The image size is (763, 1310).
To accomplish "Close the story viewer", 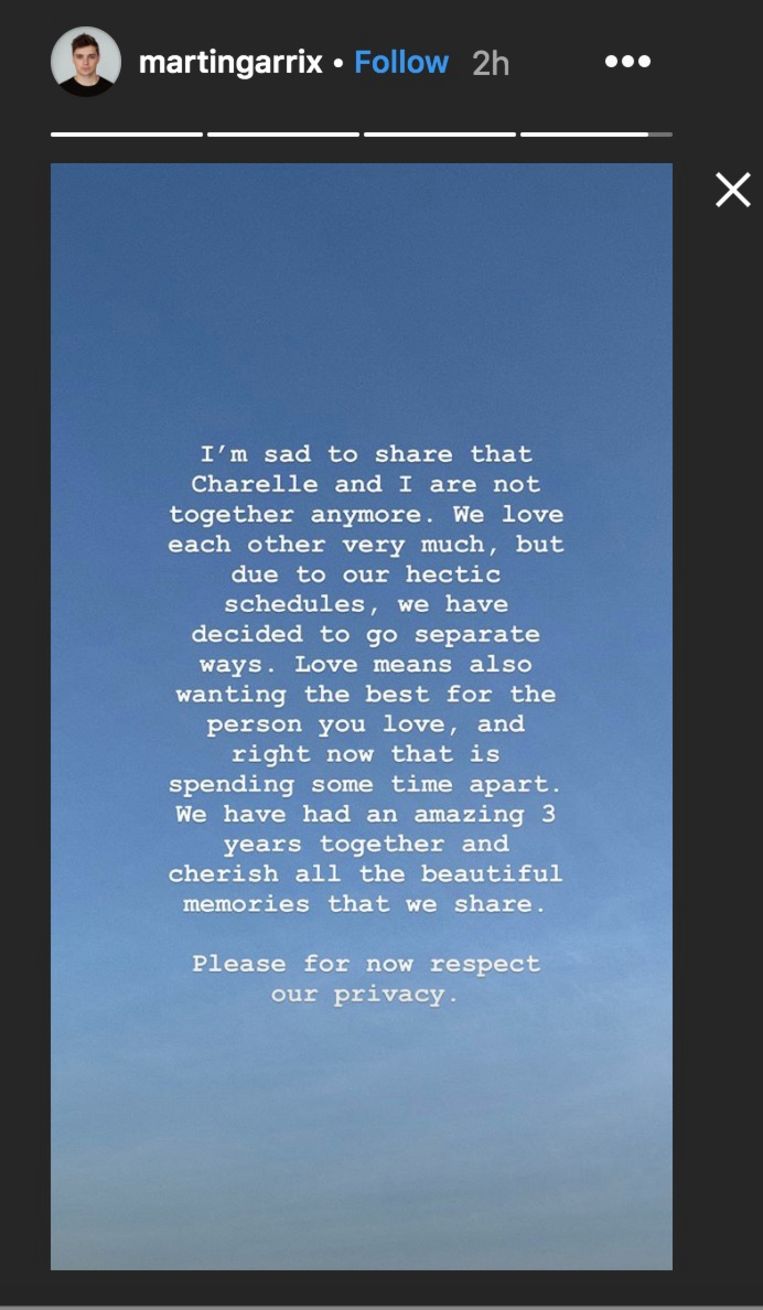I will click(x=732, y=189).
